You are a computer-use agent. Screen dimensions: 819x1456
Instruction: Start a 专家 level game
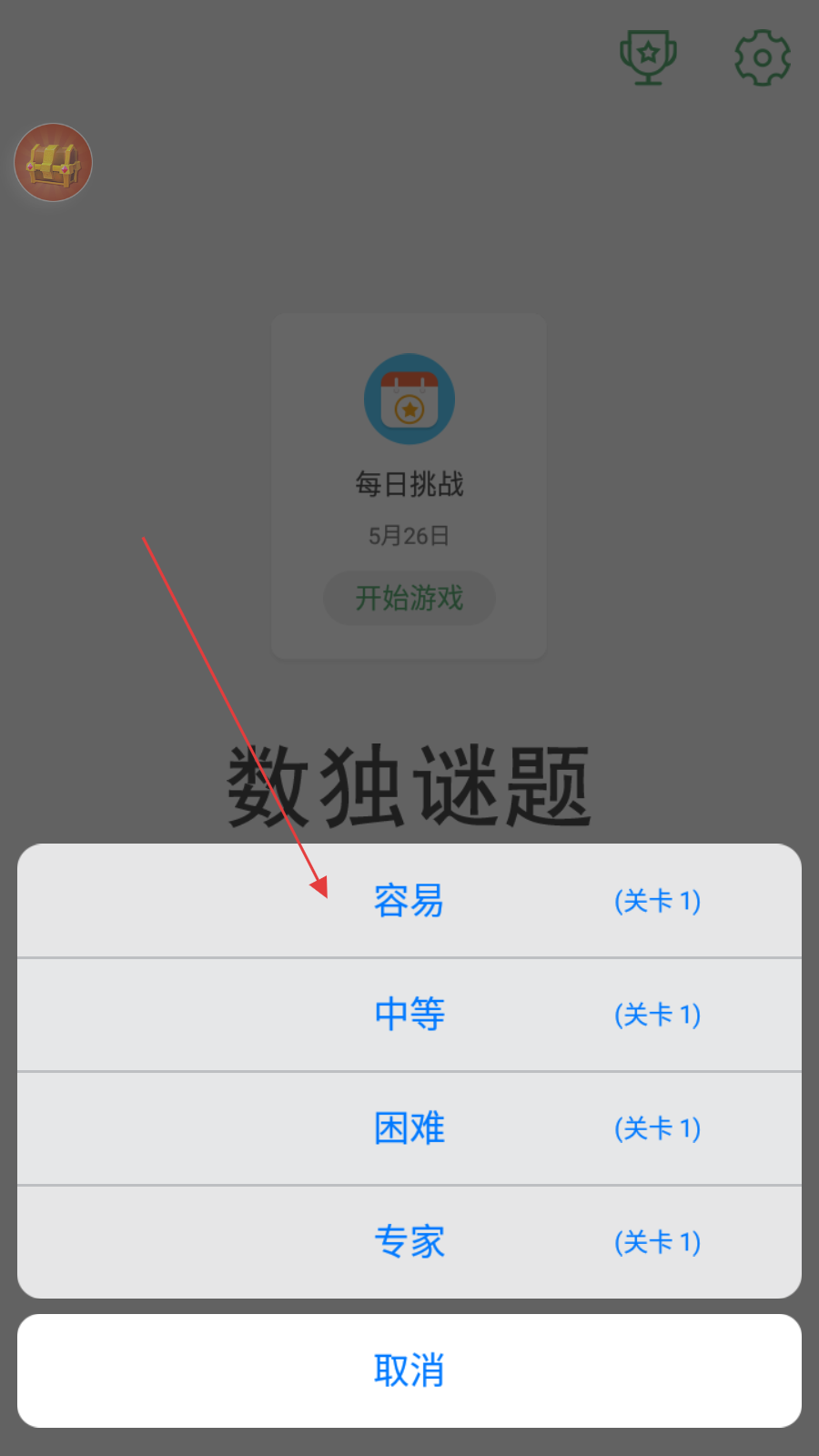click(409, 1242)
